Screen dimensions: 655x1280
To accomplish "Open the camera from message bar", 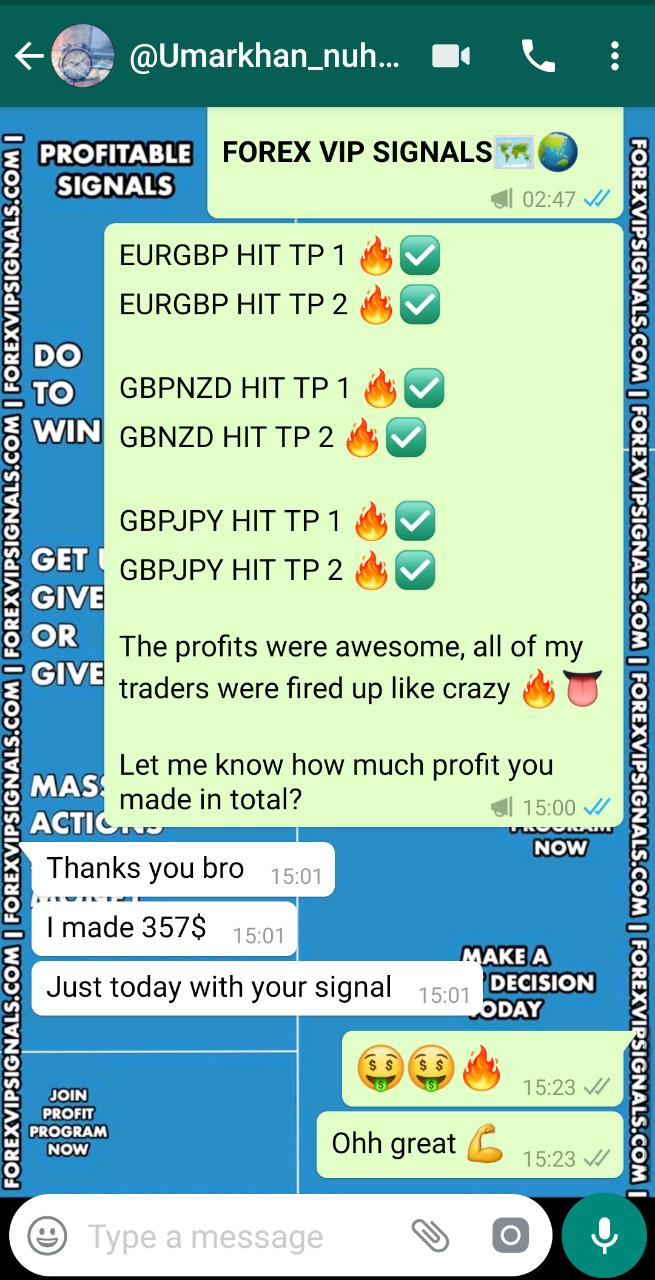I will (x=510, y=1236).
